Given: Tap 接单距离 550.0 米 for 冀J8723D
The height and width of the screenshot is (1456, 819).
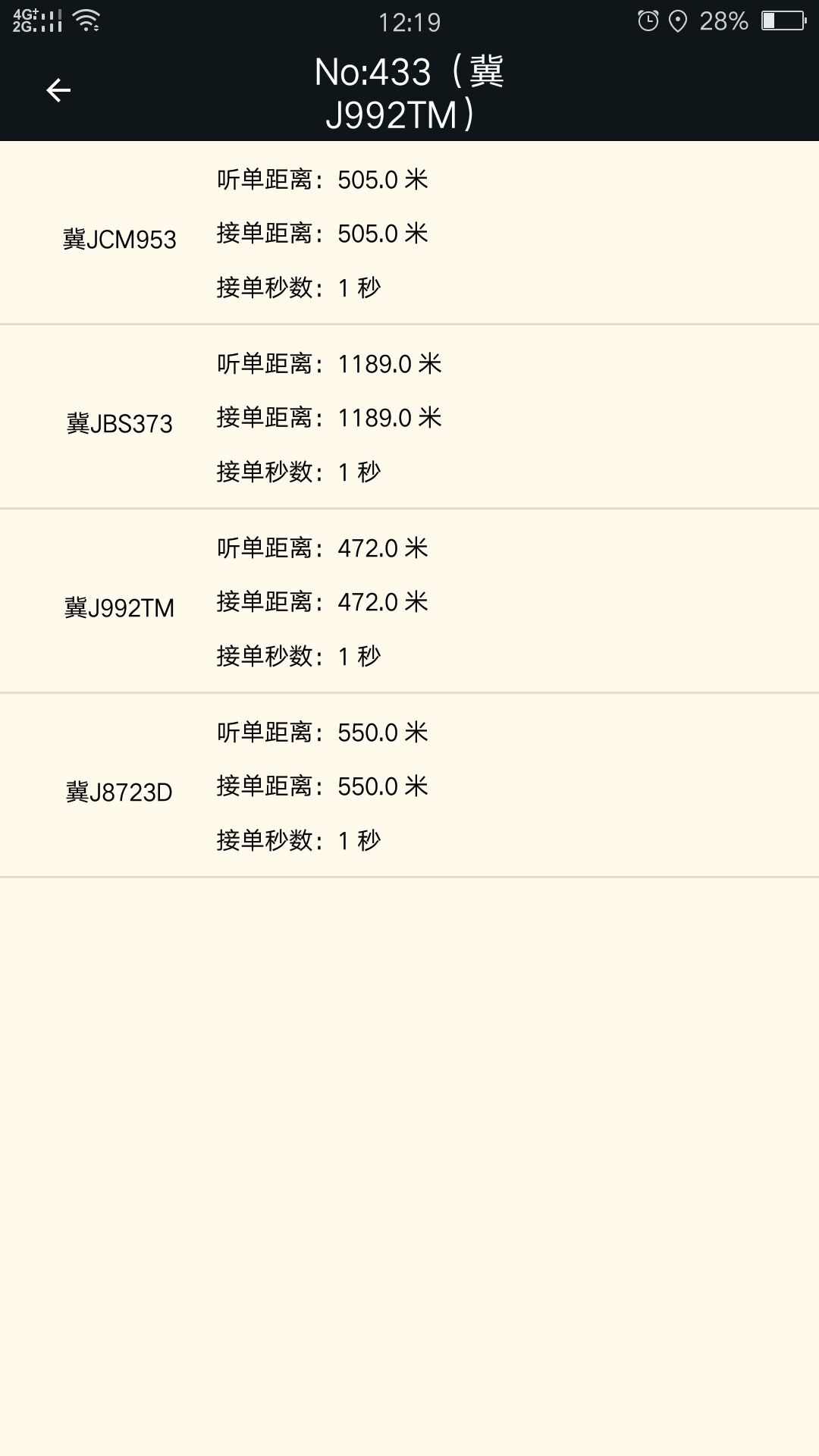Looking at the screenshot, I should tap(321, 786).
